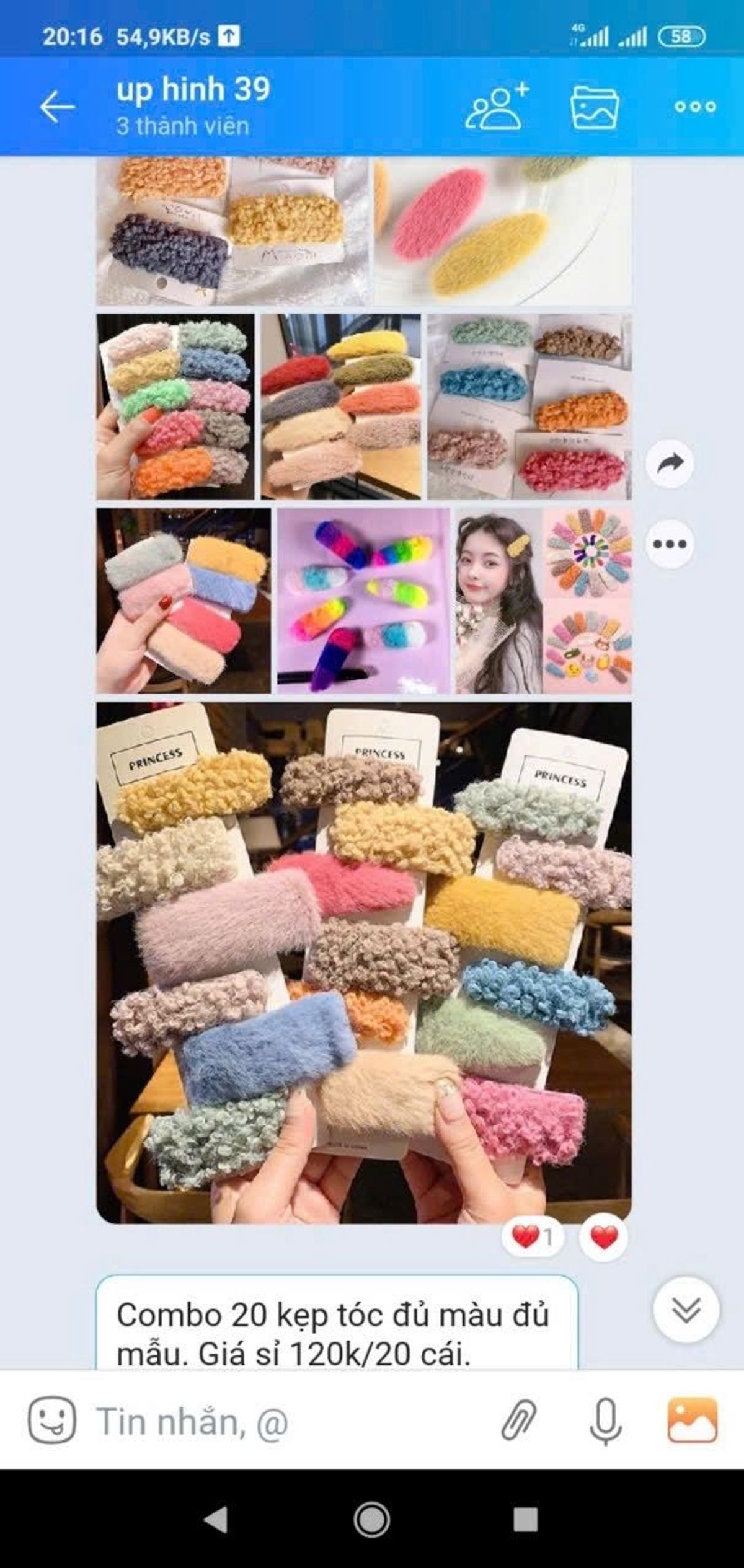This screenshot has height=1568, width=744.
Task: Record a voice message with the microphone
Action: [605, 1419]
